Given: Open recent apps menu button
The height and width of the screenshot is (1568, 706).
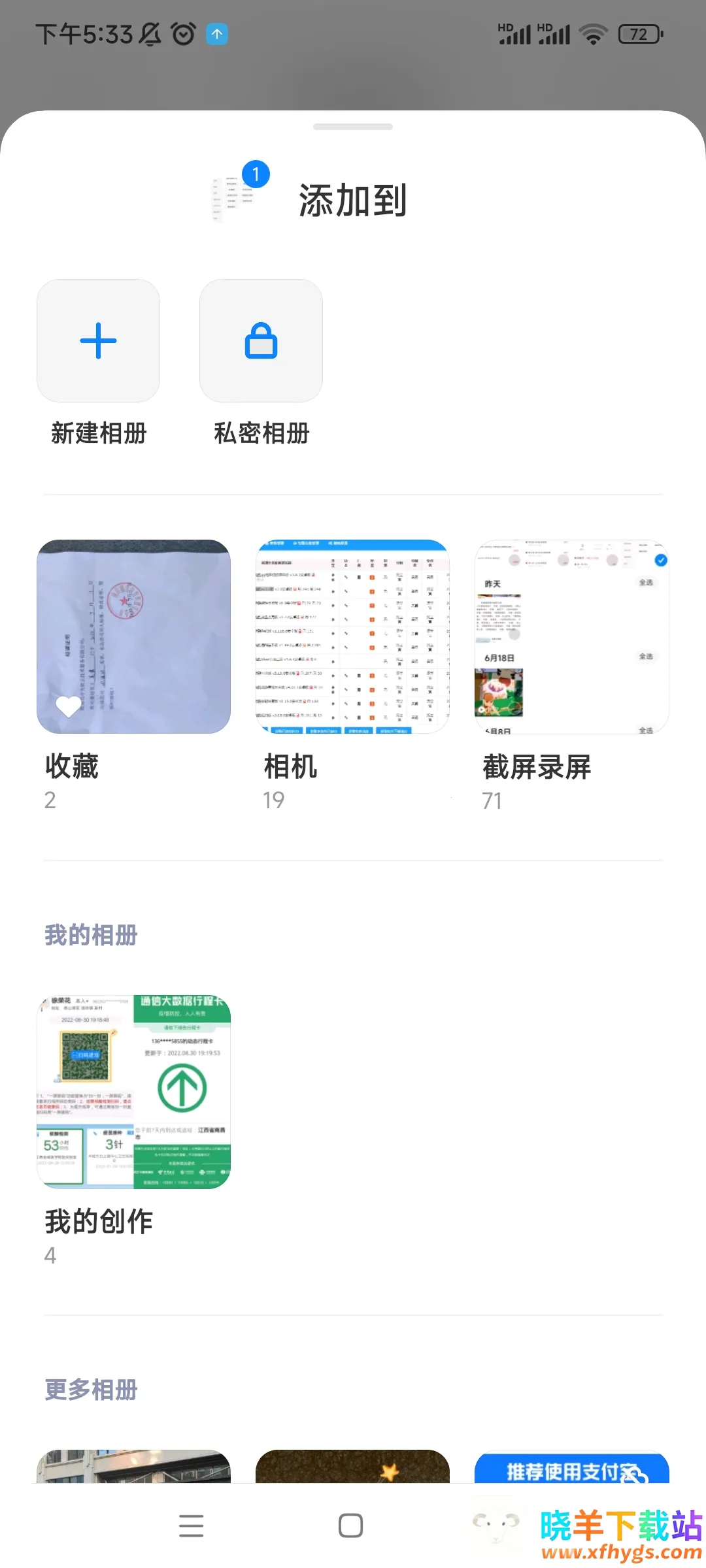Looking at the screenshot, I should point(191,1526).
